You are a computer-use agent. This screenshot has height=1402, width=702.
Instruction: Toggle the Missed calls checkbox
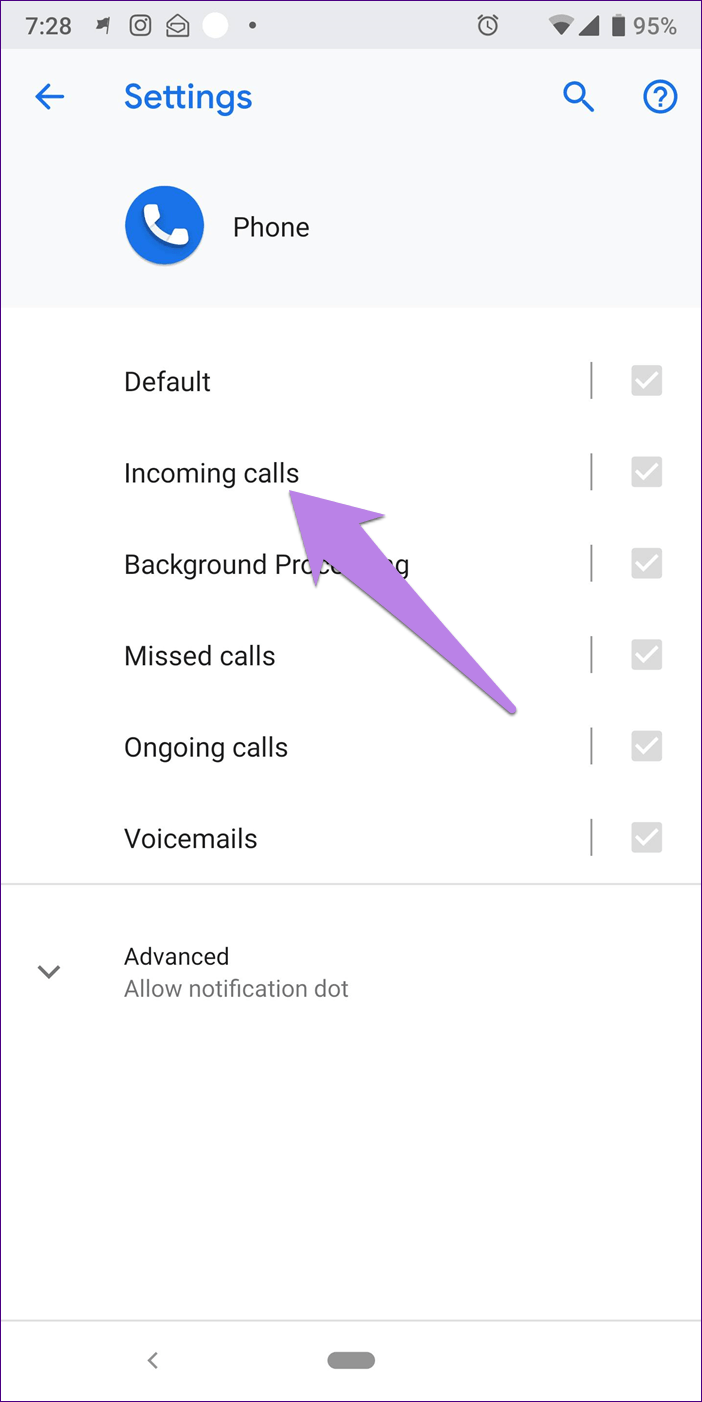tap(647, 655)
